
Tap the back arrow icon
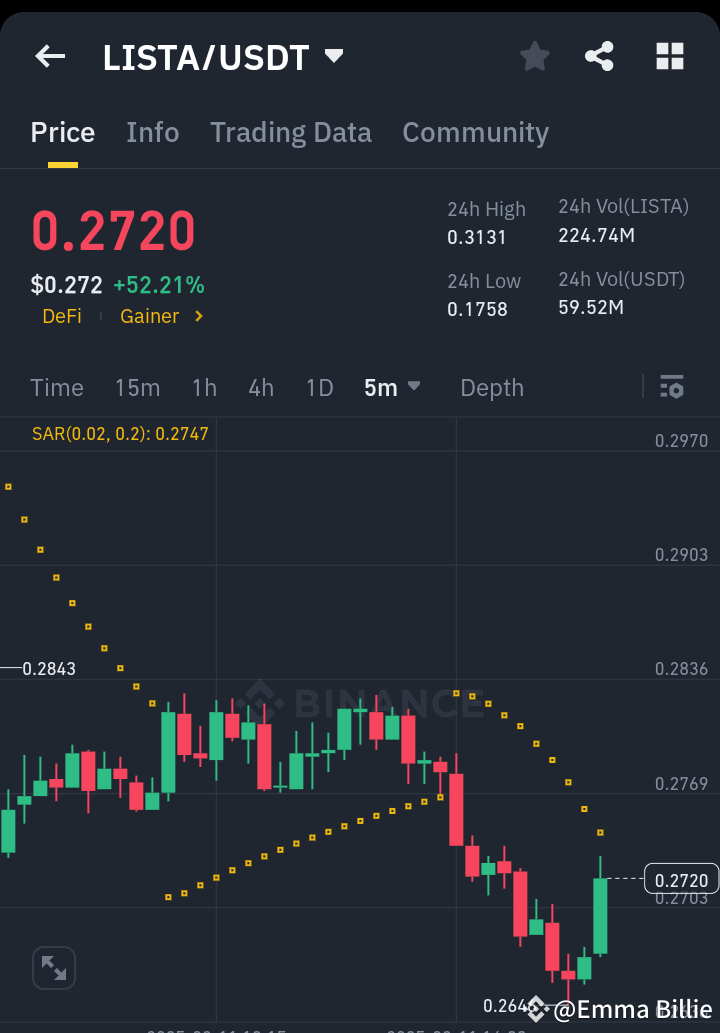(x=49, y=56)
